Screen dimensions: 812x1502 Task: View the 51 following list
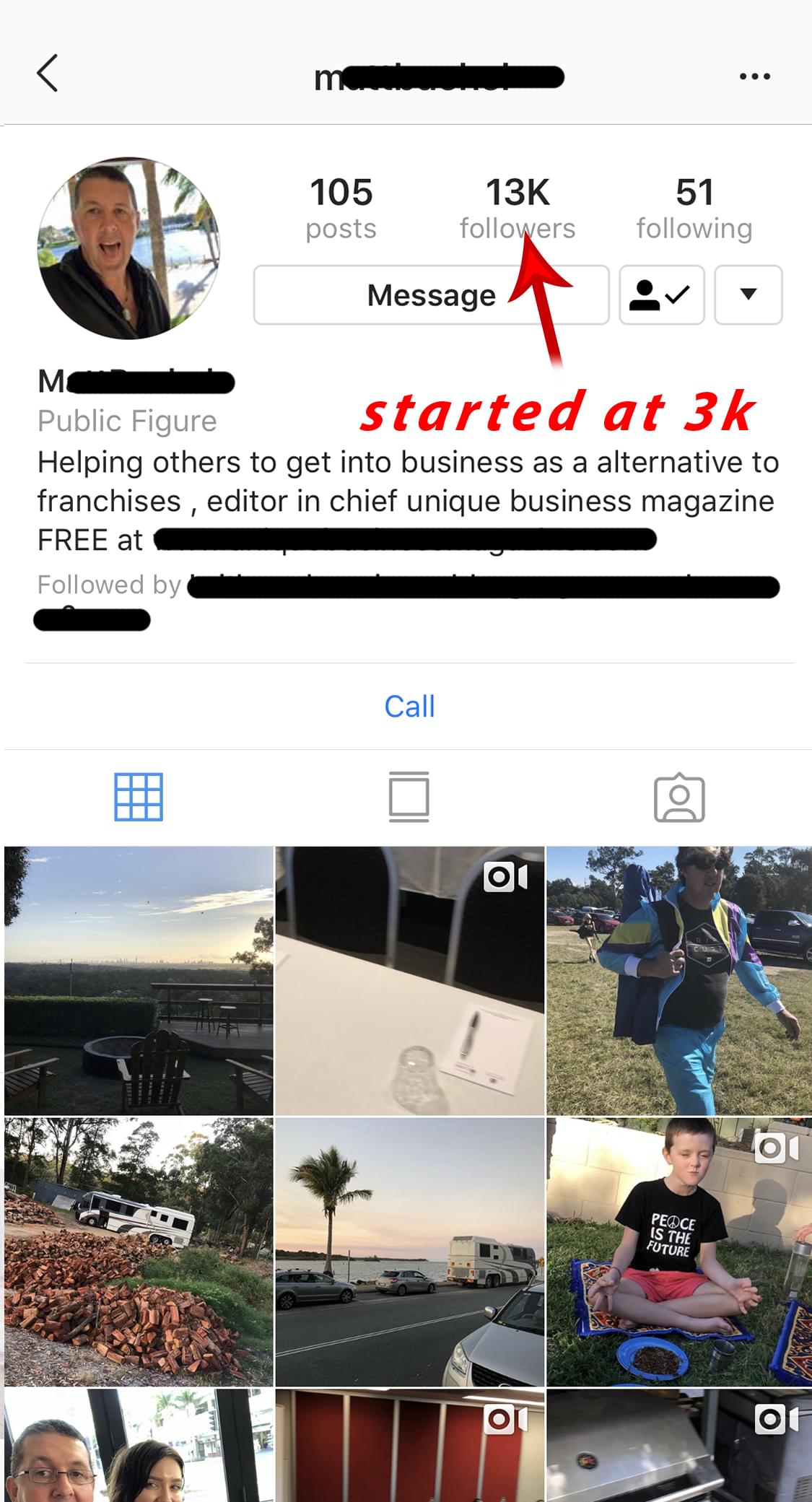tap(694, 209)
